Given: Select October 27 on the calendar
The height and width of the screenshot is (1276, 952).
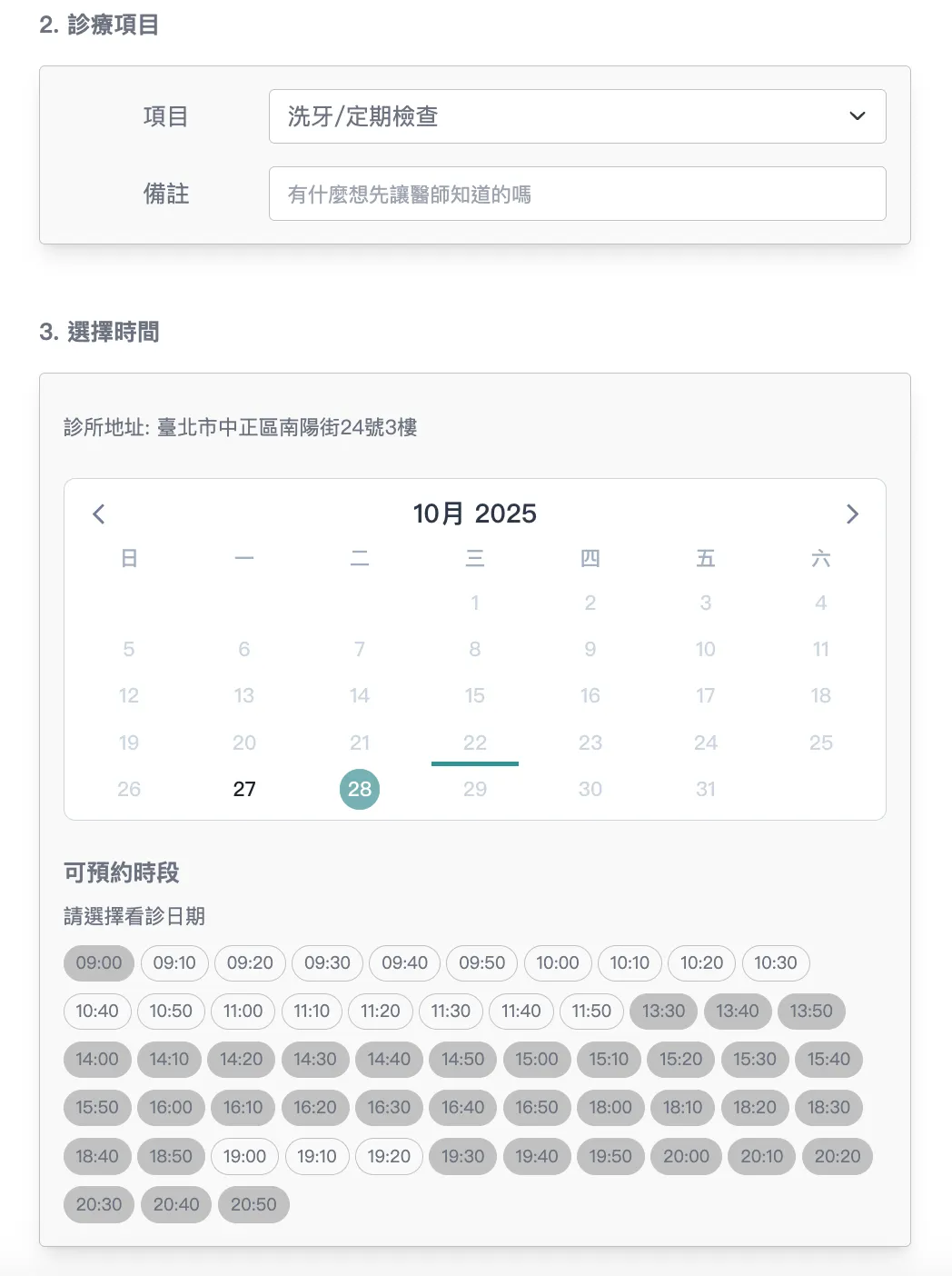Looking at the screenshot, I should pyautogui.click(x=244, y=789).
